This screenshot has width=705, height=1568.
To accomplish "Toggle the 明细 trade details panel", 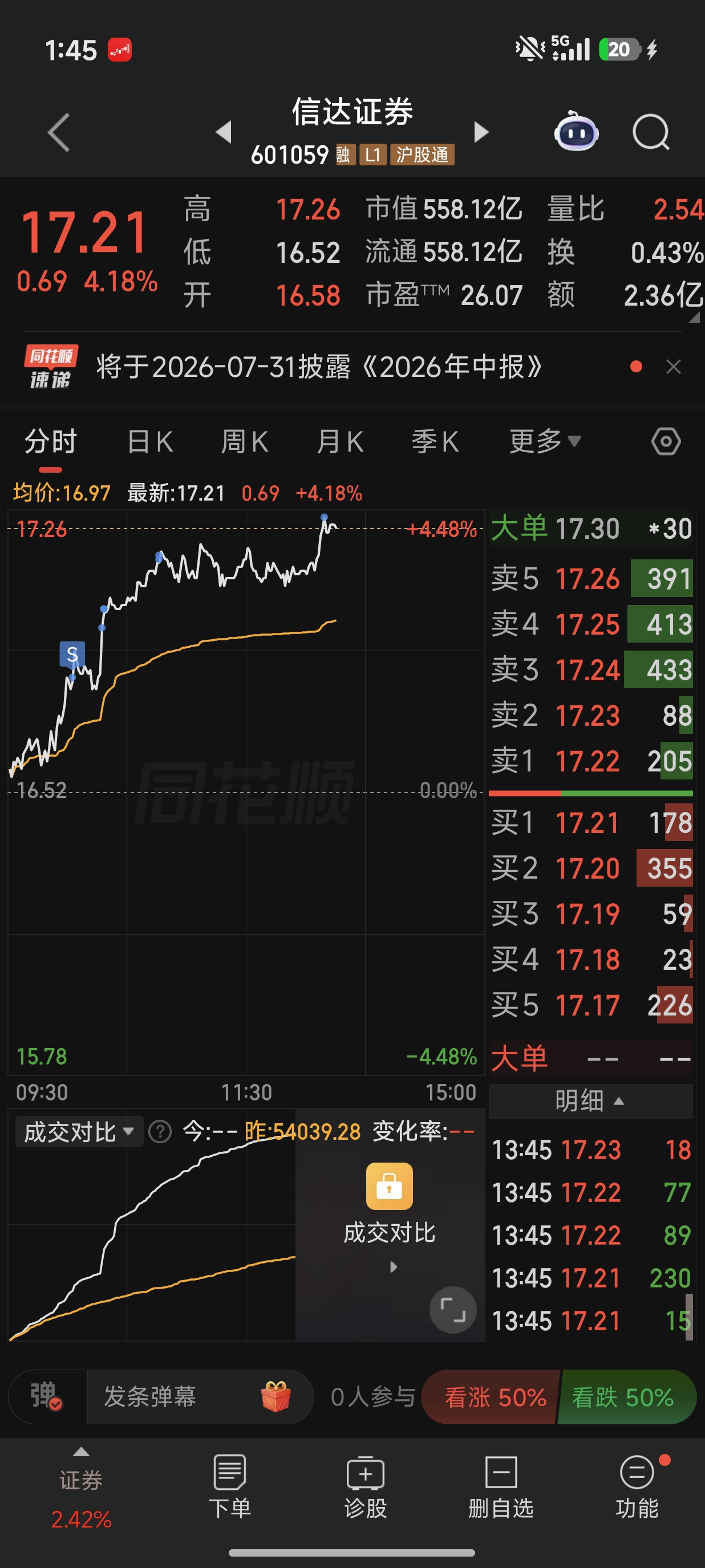I will tap(590, 1100).
